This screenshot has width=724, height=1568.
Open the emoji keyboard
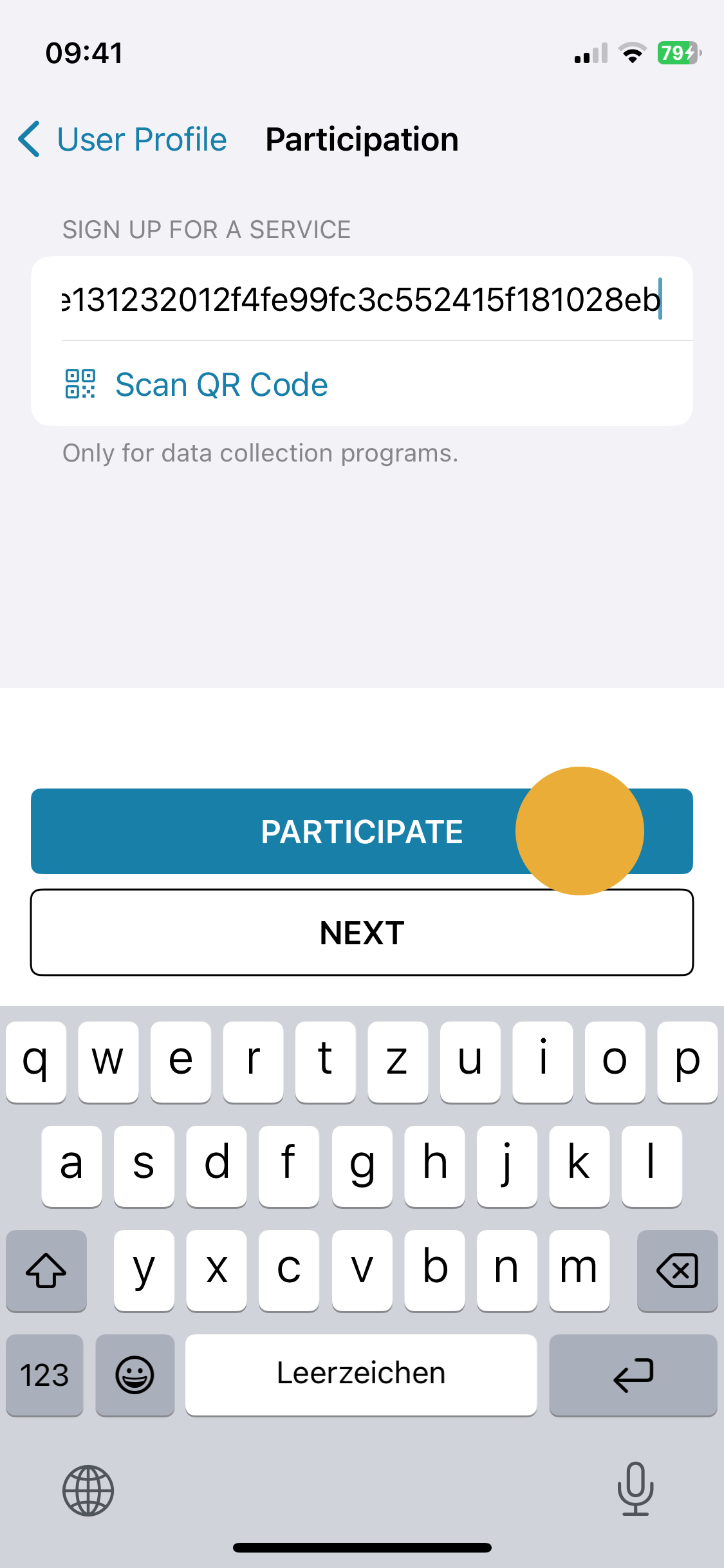(135, 1375)
